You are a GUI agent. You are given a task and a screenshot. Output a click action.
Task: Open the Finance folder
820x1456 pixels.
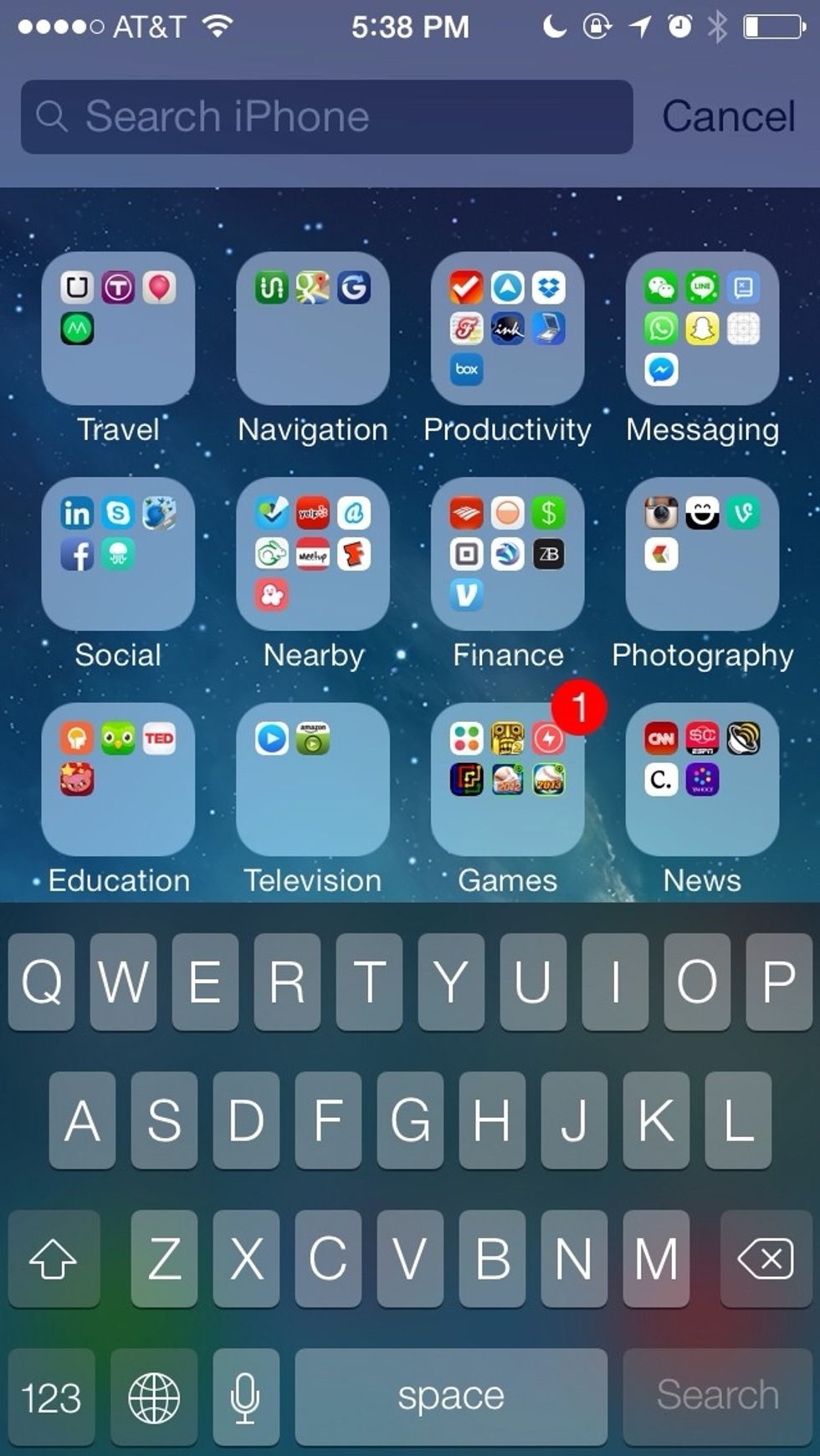(507, 554)
